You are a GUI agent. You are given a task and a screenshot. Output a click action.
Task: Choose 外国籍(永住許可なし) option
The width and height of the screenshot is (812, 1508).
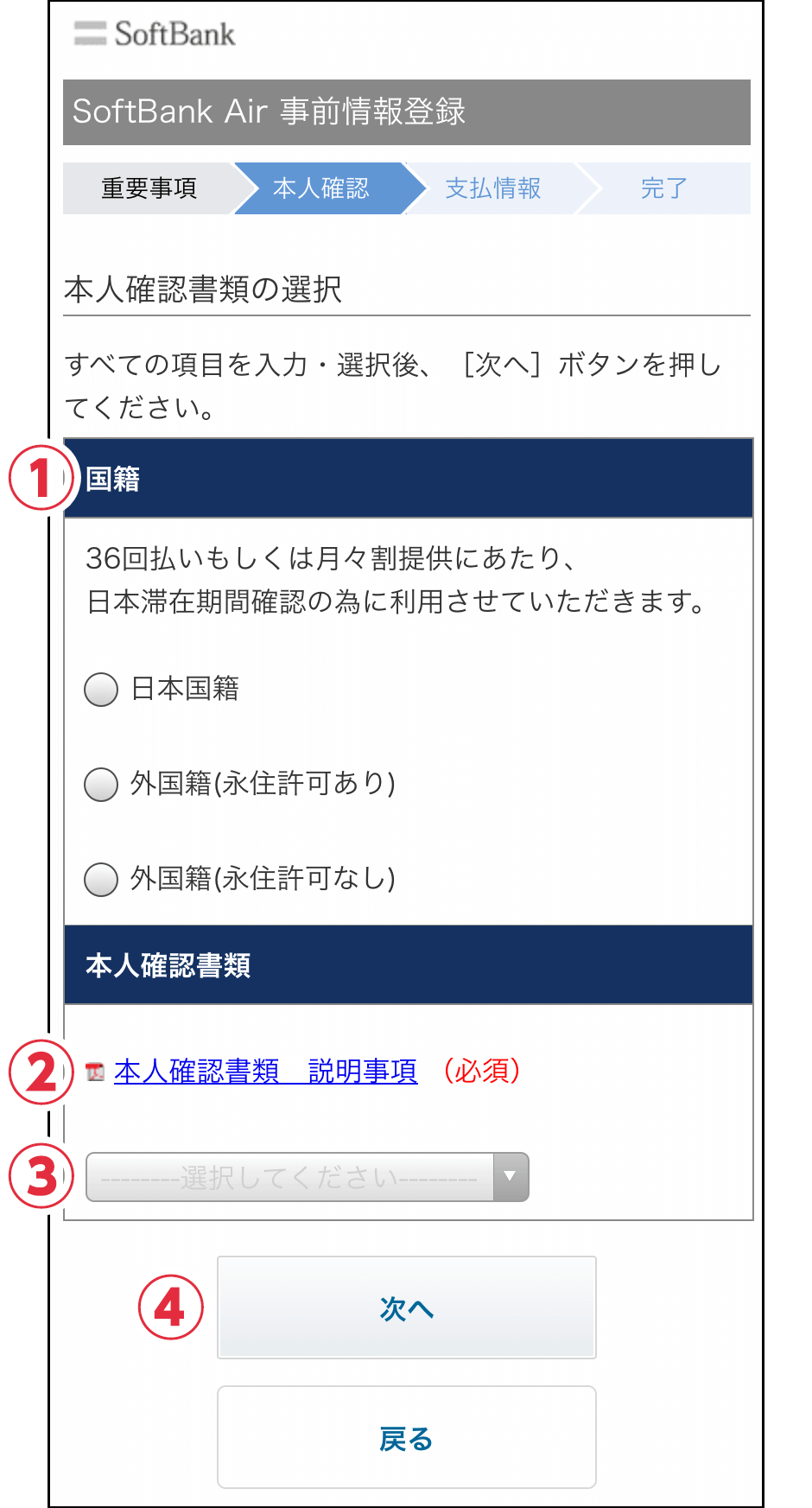coord(101,880)
